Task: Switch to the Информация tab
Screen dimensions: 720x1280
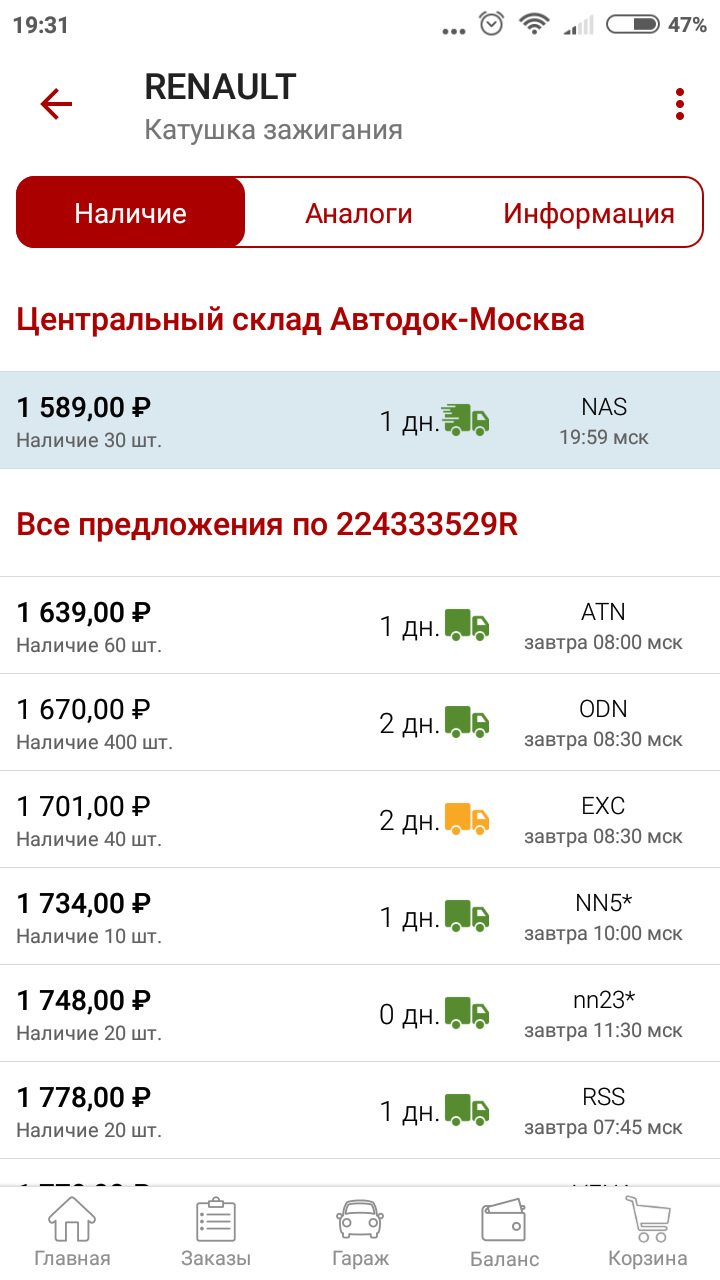Action: [588, 213]
